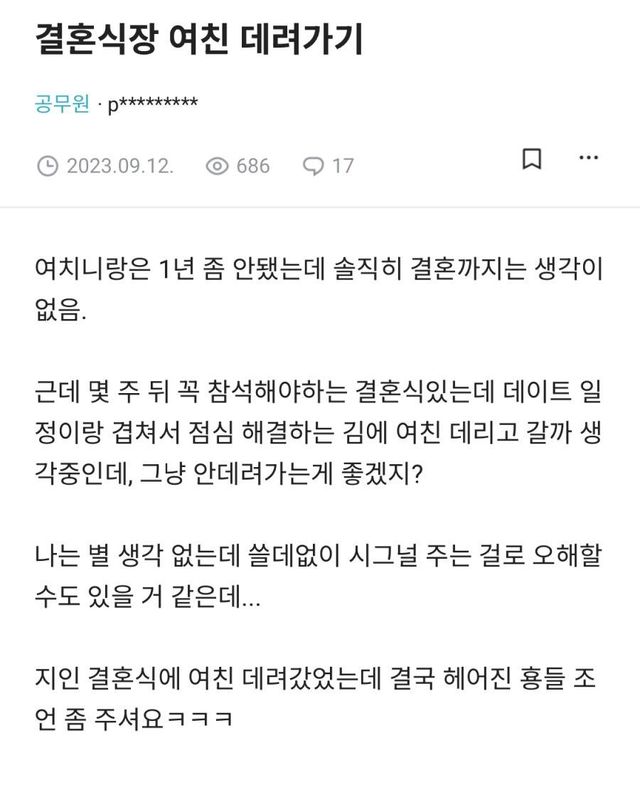View the 17 comments

(328, 166)
